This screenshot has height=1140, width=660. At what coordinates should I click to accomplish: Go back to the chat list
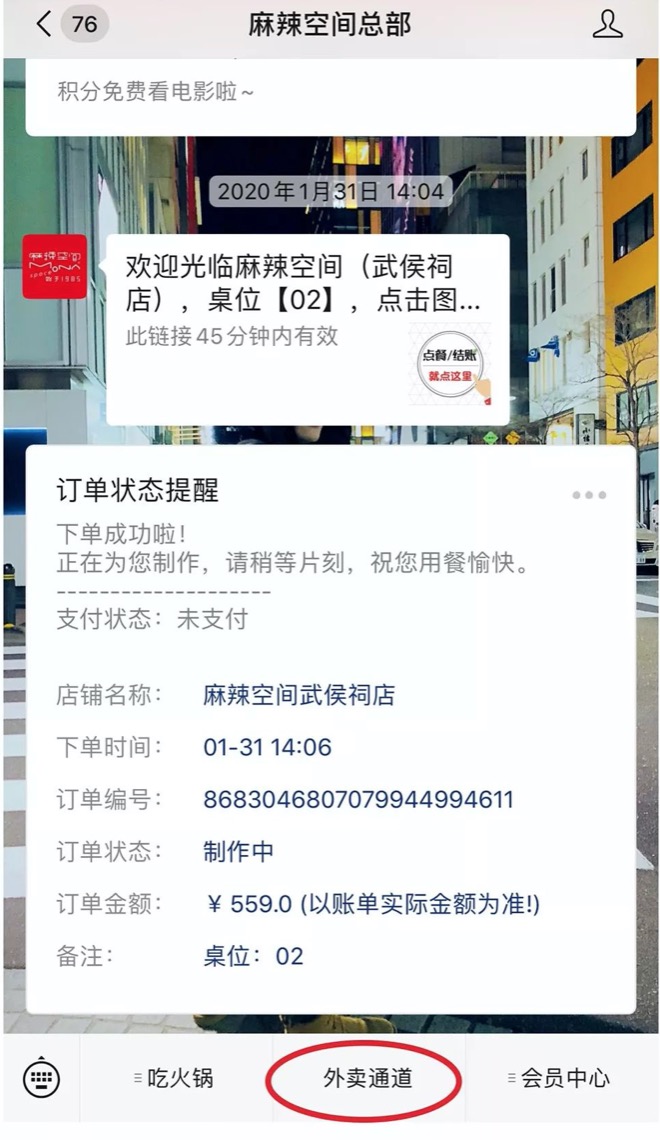(44, 25)
